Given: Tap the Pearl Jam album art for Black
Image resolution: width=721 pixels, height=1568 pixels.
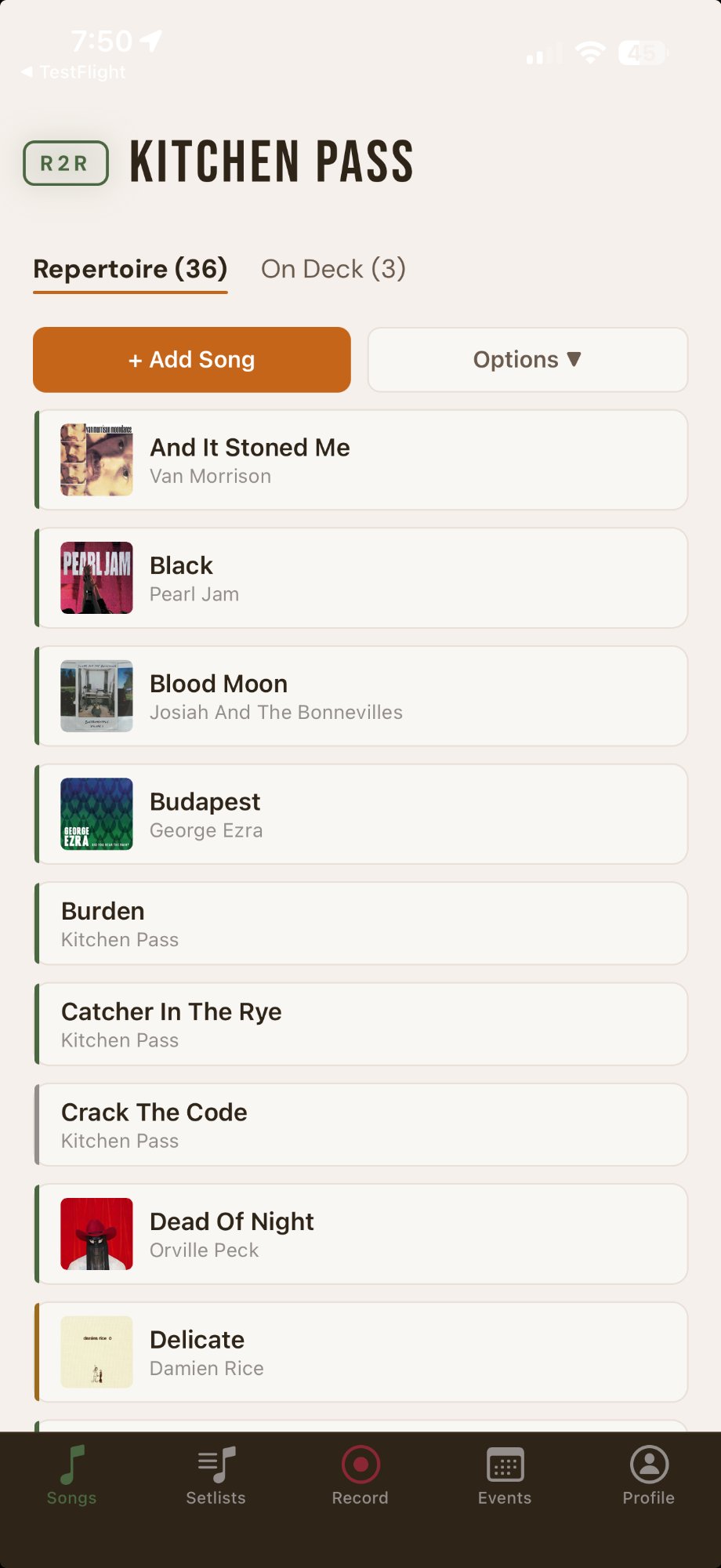Looking at the screenshot, I should 96,577.
